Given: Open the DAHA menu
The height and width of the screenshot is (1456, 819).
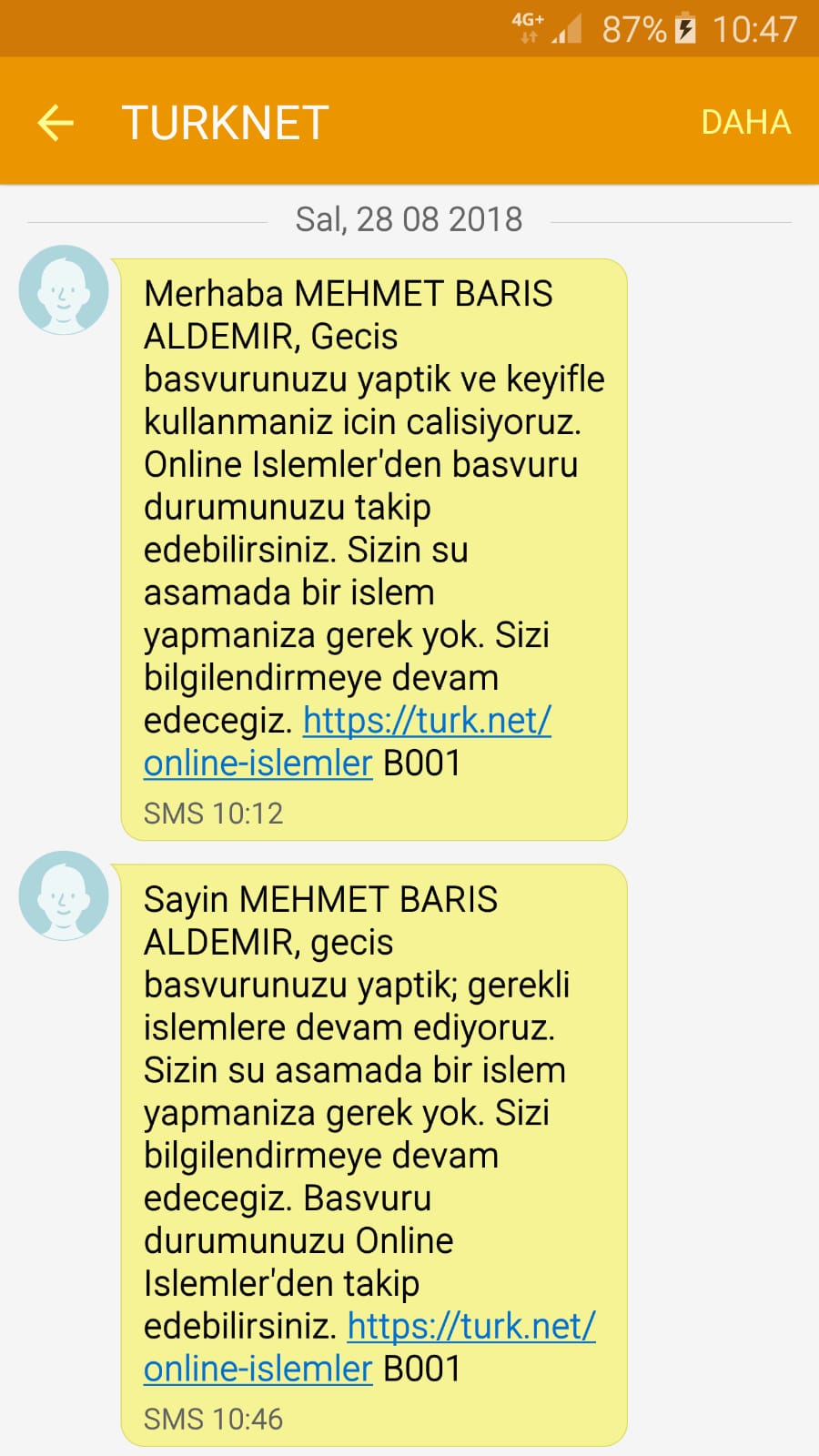Looking at the screenshot, I should click(x=745, y=122).
